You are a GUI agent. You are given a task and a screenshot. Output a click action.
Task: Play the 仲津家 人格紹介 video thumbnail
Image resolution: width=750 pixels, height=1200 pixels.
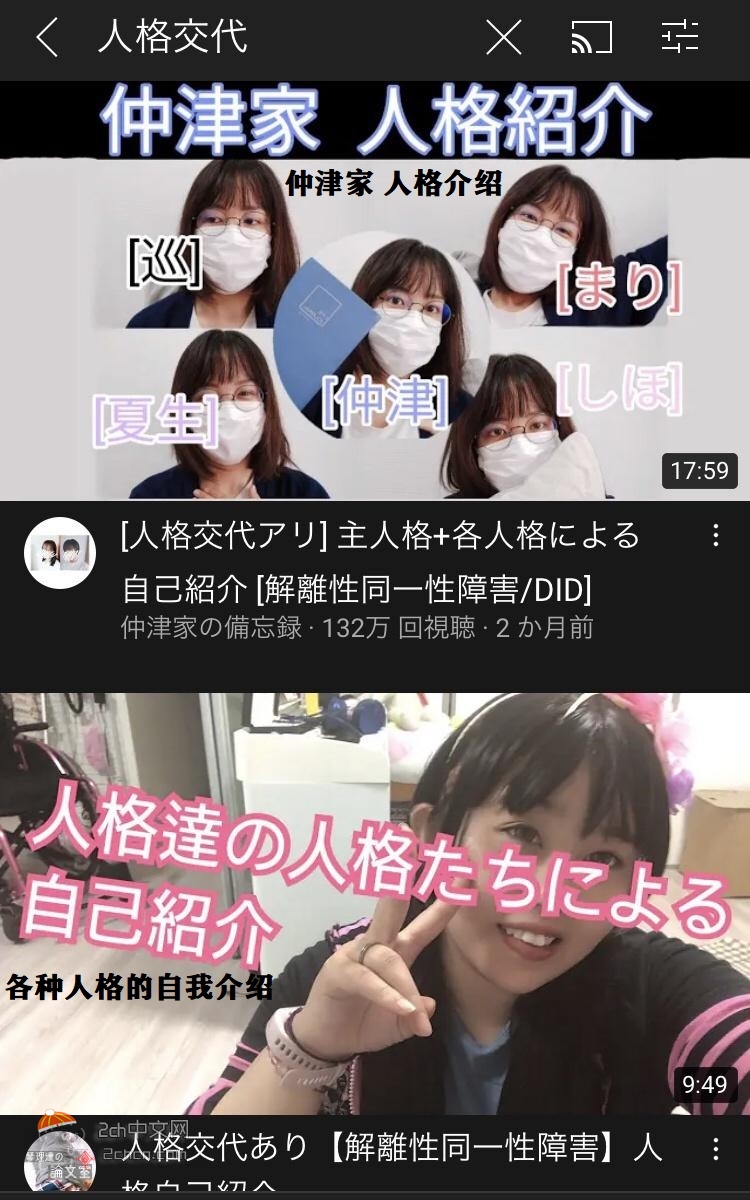point(375,290)
